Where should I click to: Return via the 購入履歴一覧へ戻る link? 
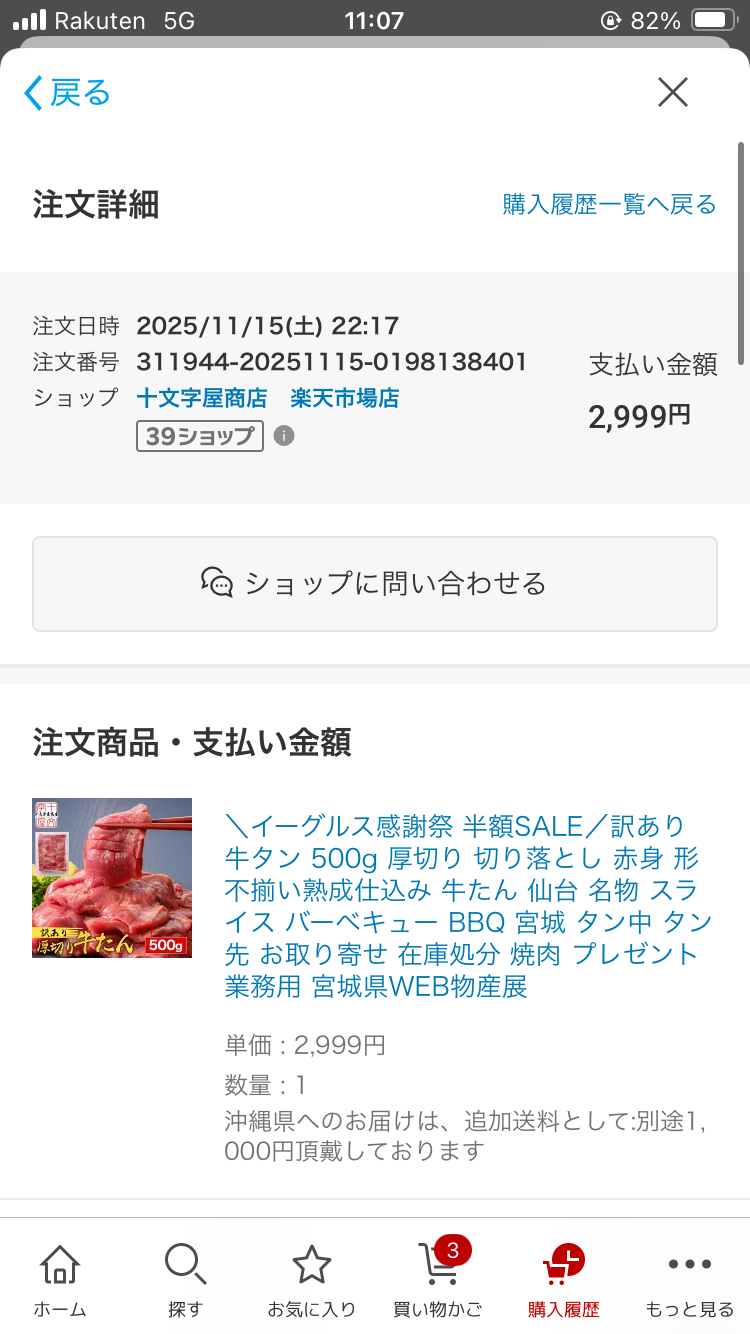(x=609, y=205)
